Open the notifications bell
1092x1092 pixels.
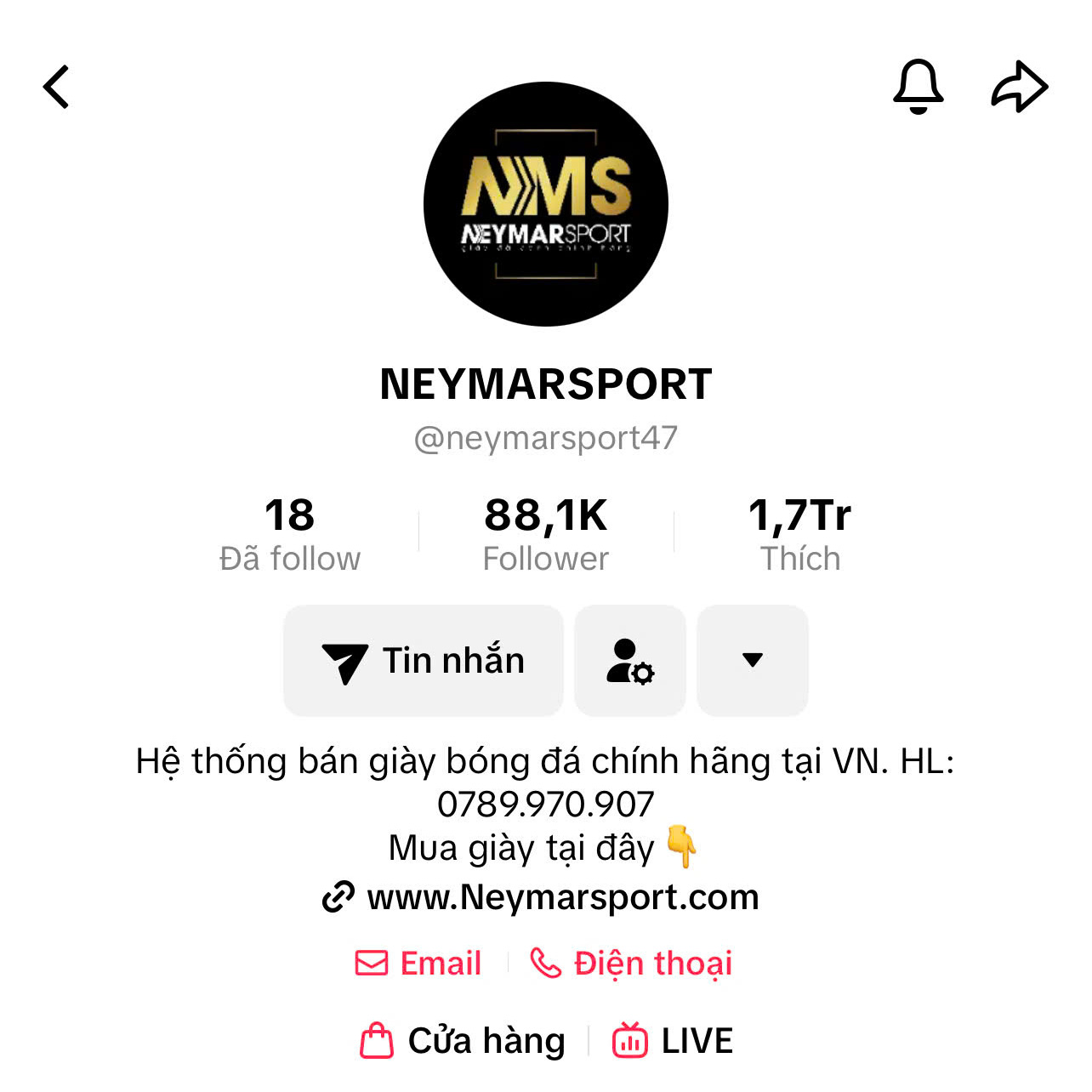pyautogui.click(x=918, y=87)
